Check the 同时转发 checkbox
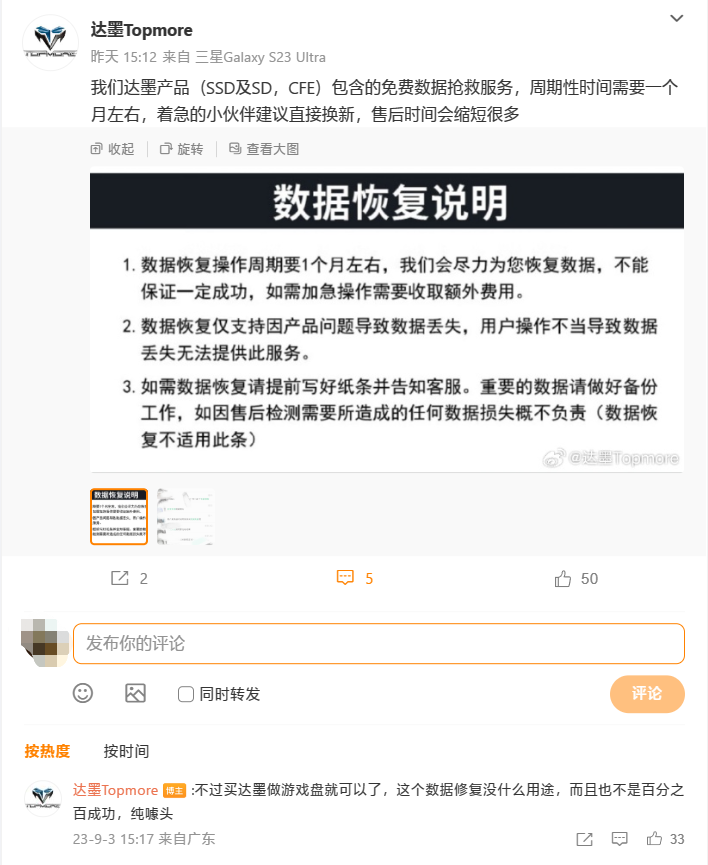The width and height of the screenshot is (708, 865). pyautogui.click(x=185, y=694)
